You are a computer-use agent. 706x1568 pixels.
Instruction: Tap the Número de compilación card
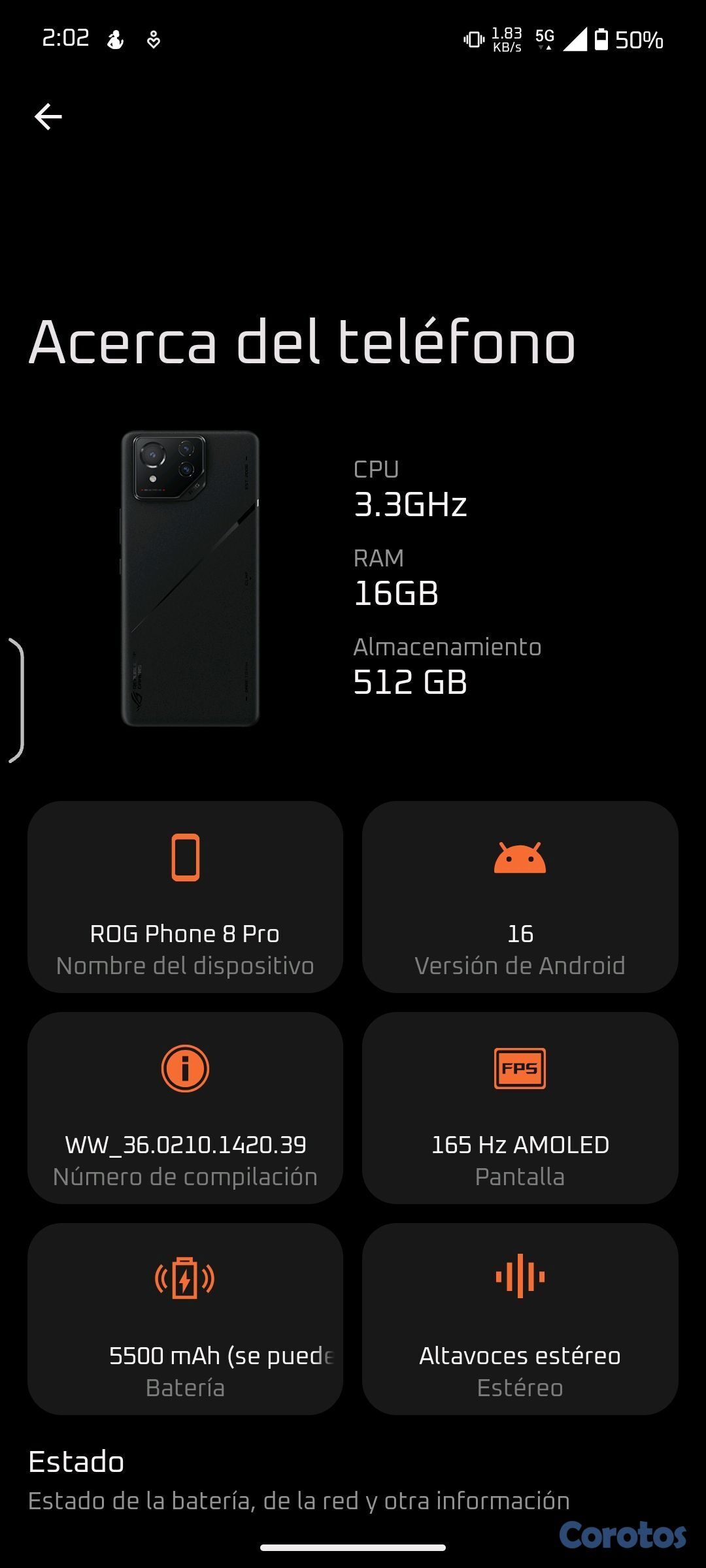click(x=185, y=1108)
